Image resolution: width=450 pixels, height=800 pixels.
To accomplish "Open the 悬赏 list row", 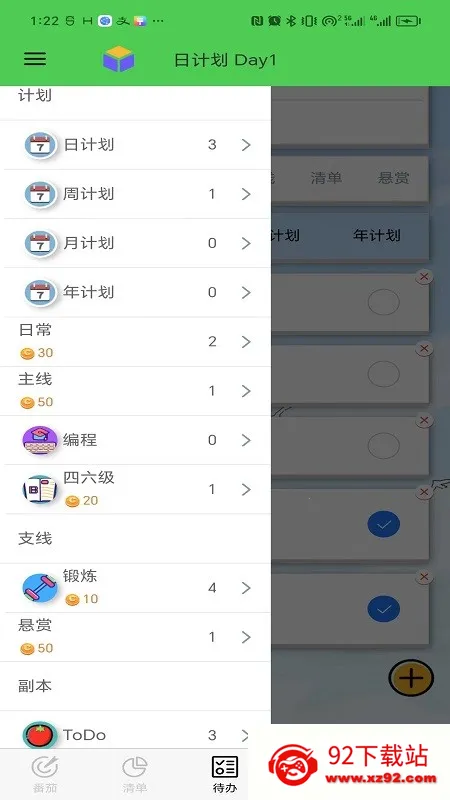I will 135,637.
